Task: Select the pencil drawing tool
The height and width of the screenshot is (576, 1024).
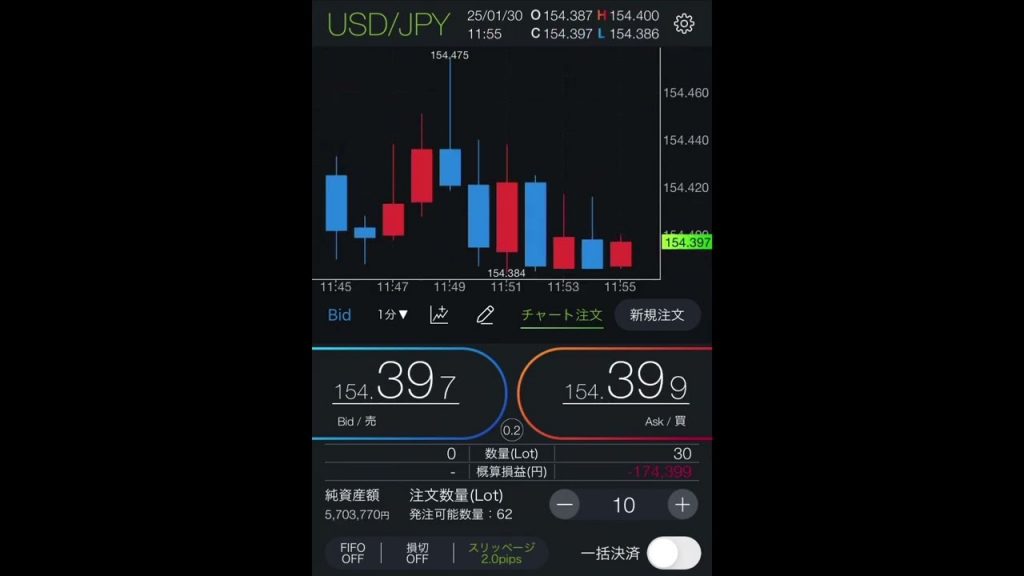Action: pyautogui.click(x=485, y=315)
